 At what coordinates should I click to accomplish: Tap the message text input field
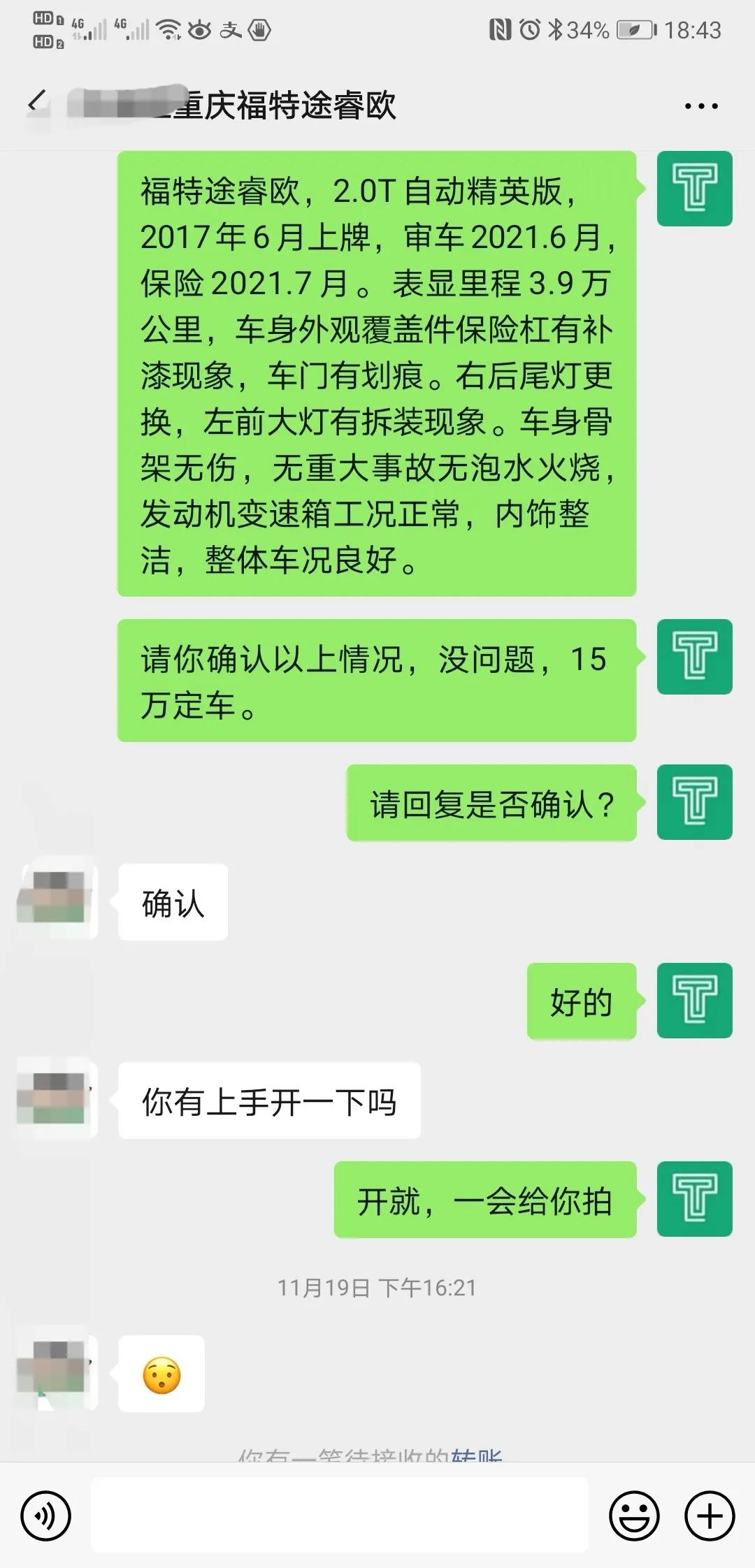[x=340, y=1515]
